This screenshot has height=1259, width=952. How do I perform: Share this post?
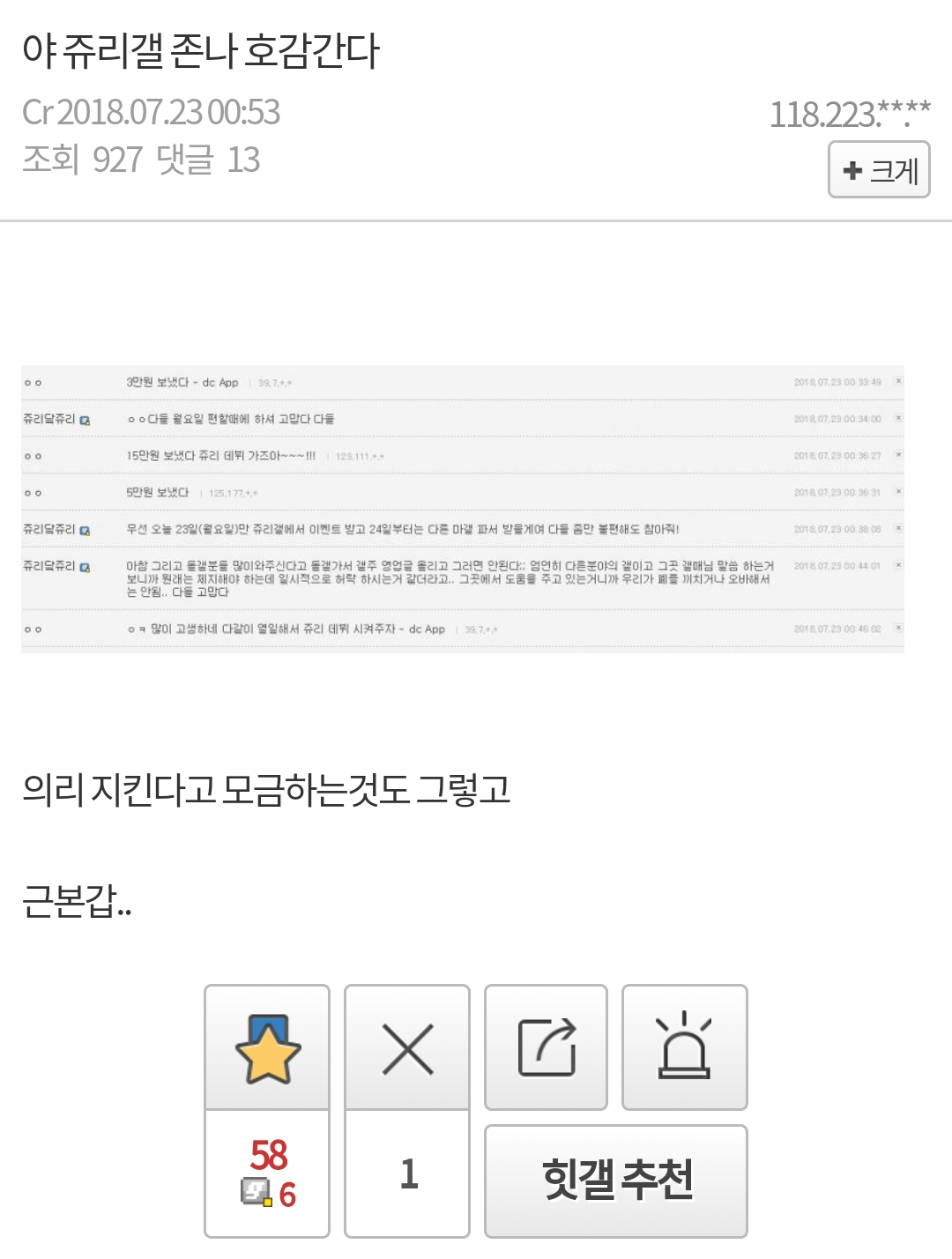[x=547, y=1047]
